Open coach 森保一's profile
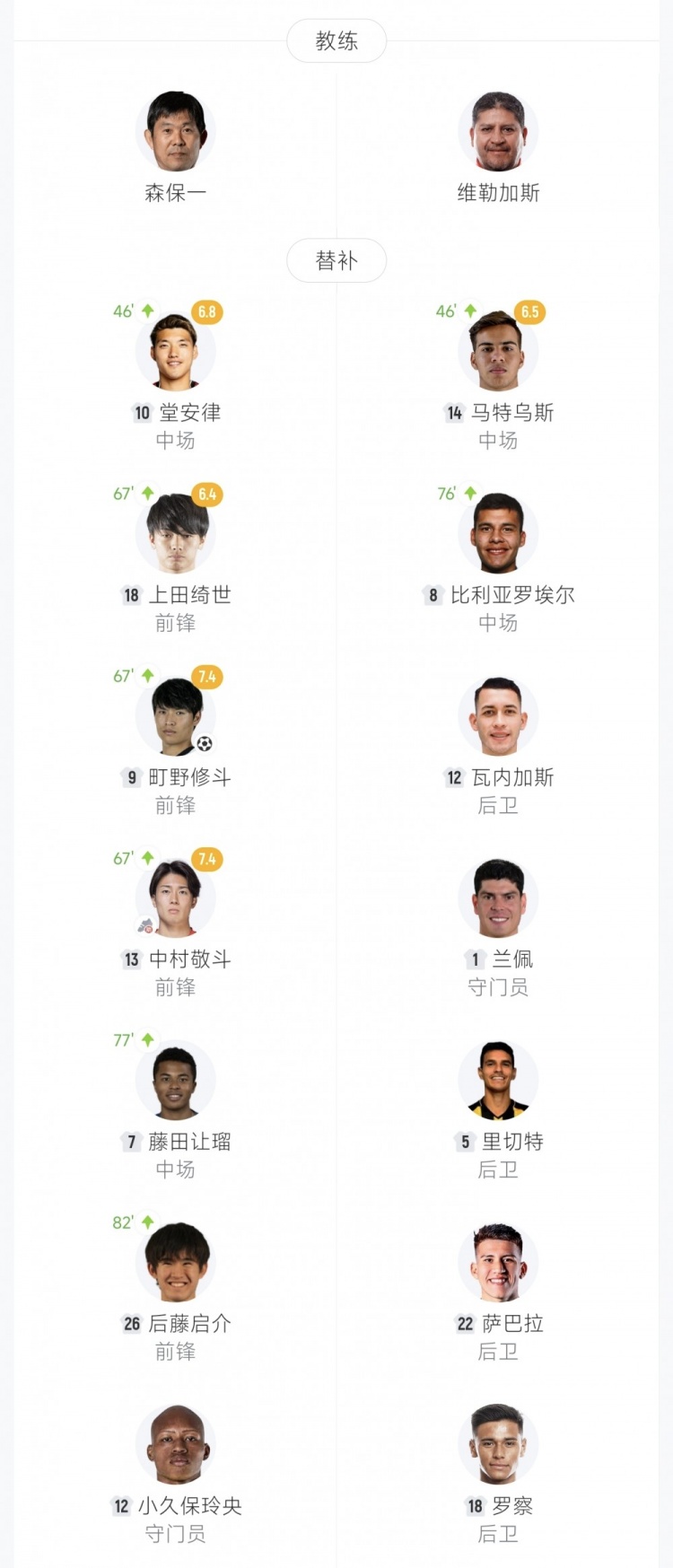673x1568 pixels. [x=176, y=133]
